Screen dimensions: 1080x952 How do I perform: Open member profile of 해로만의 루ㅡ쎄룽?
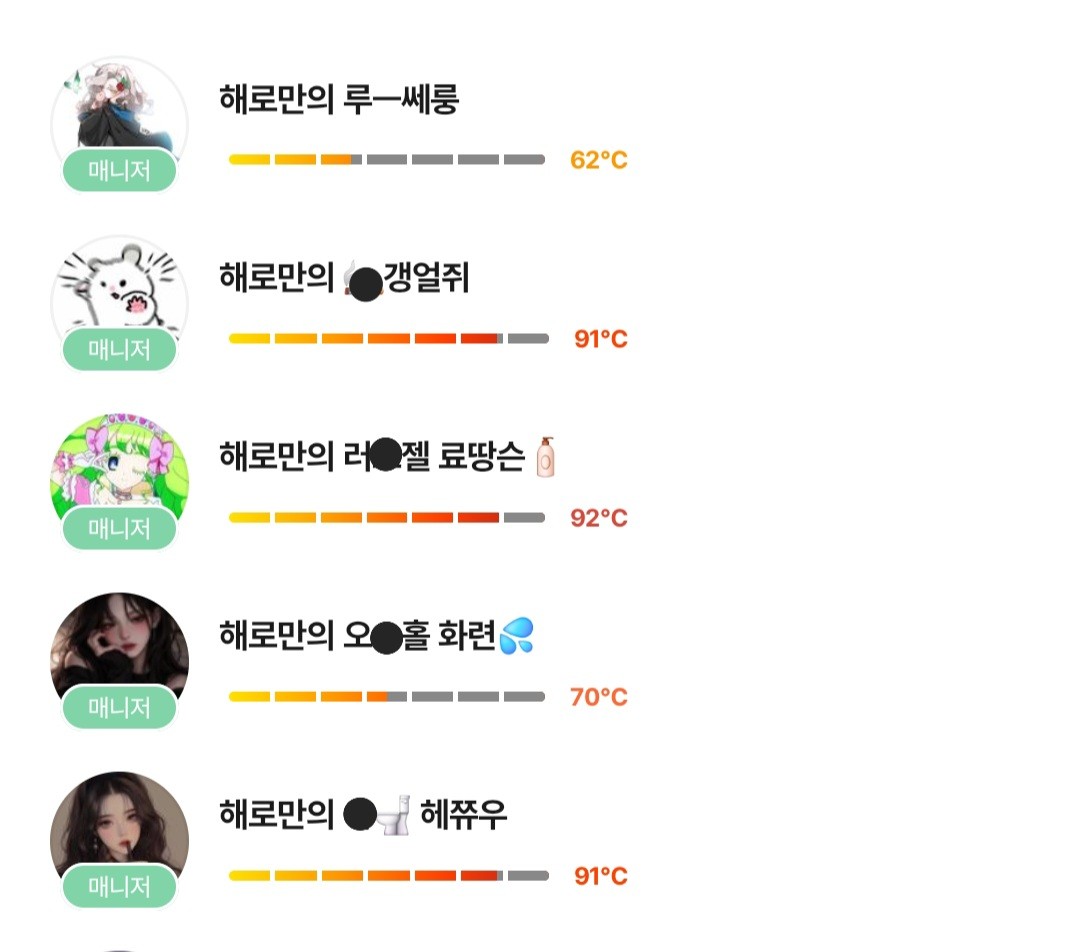[338, 100]
